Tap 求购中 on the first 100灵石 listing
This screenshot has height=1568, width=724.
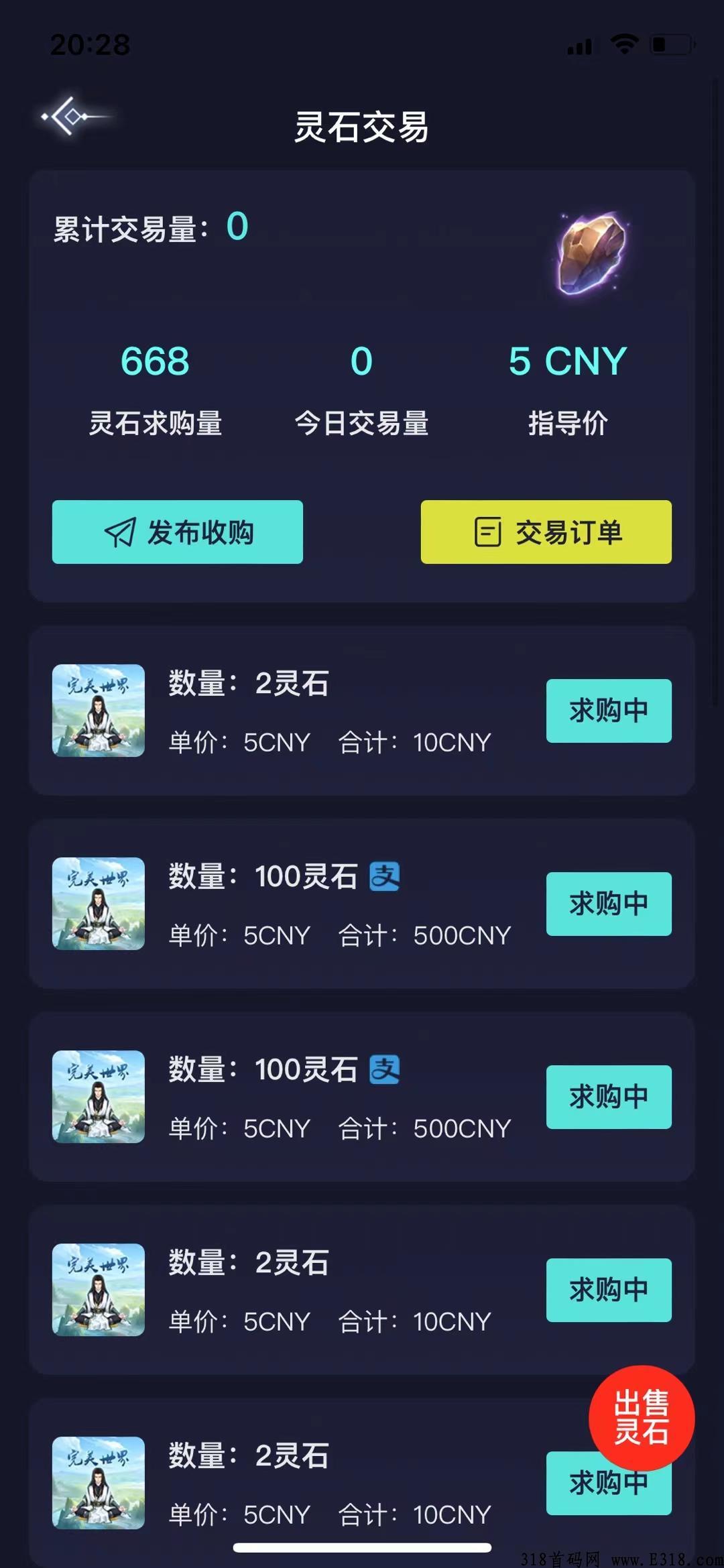click(x=608, y=904)
